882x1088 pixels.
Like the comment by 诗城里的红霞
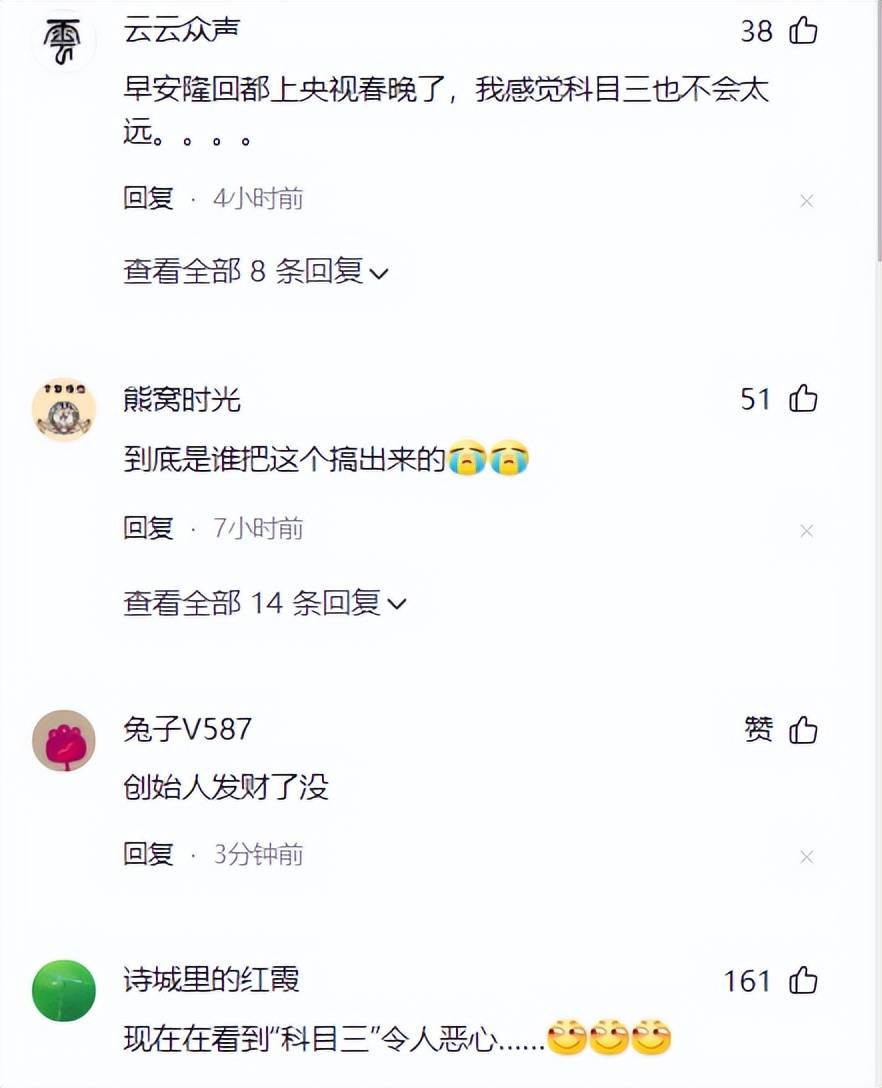tap(803, 981)
